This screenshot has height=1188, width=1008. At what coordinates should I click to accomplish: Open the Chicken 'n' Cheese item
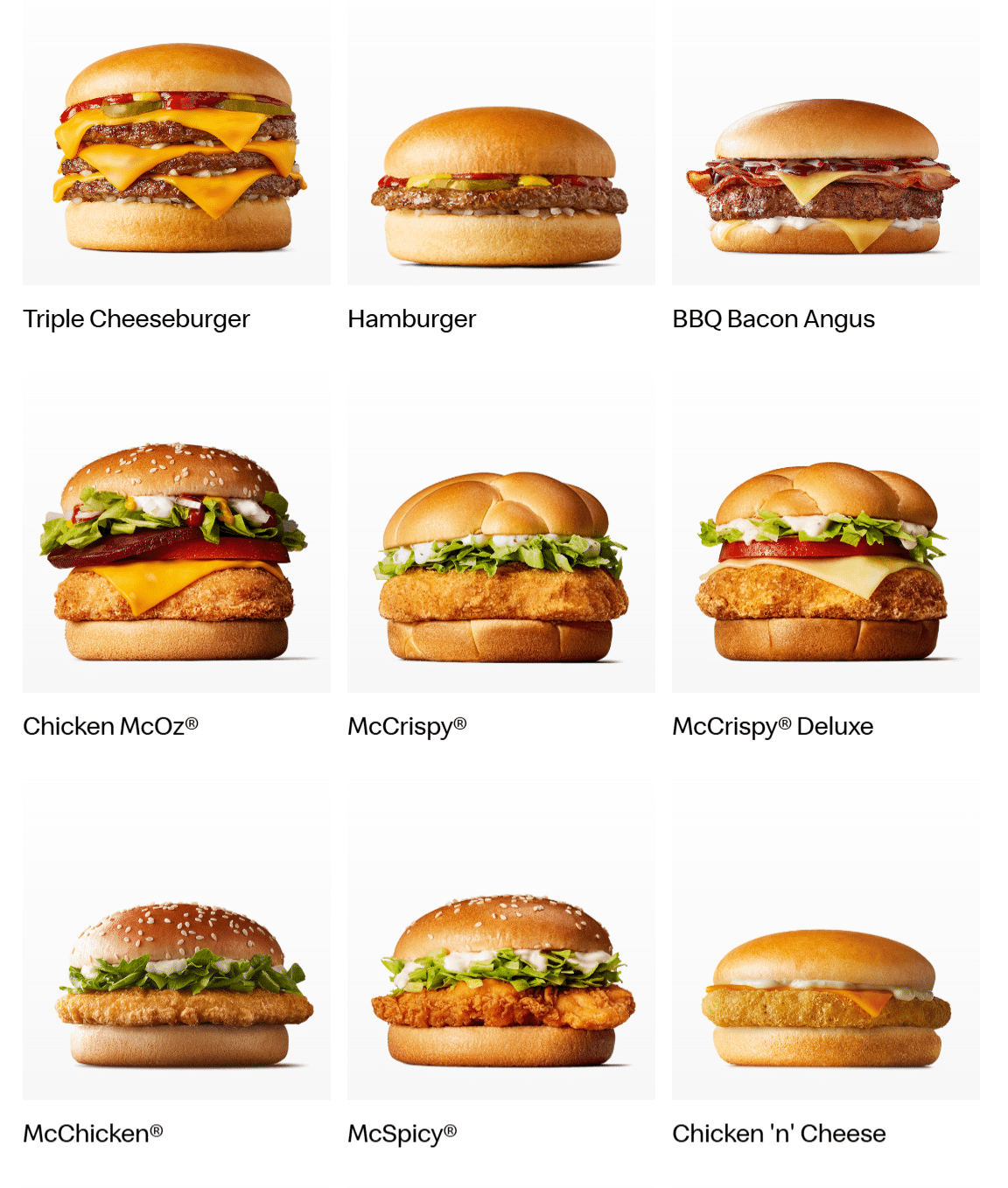[825, 997]
